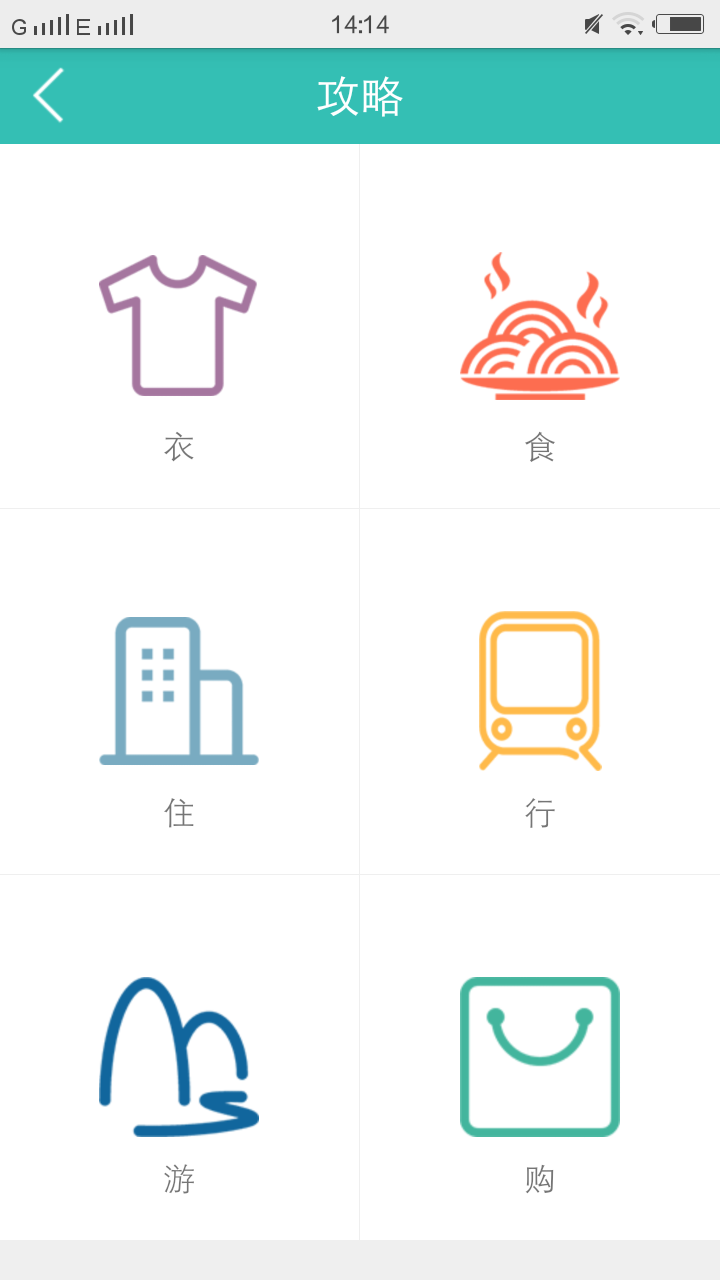Go back using the header arrow

click(x=48, y=96)
